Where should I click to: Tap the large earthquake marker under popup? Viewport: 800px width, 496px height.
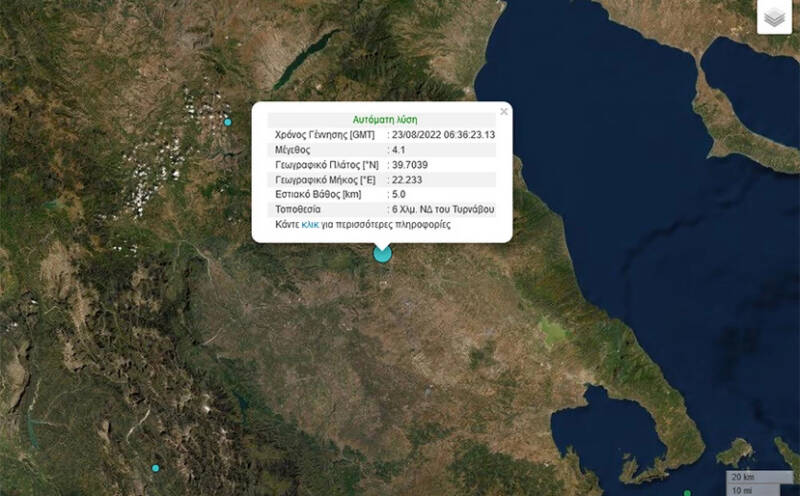click(382, 254)
